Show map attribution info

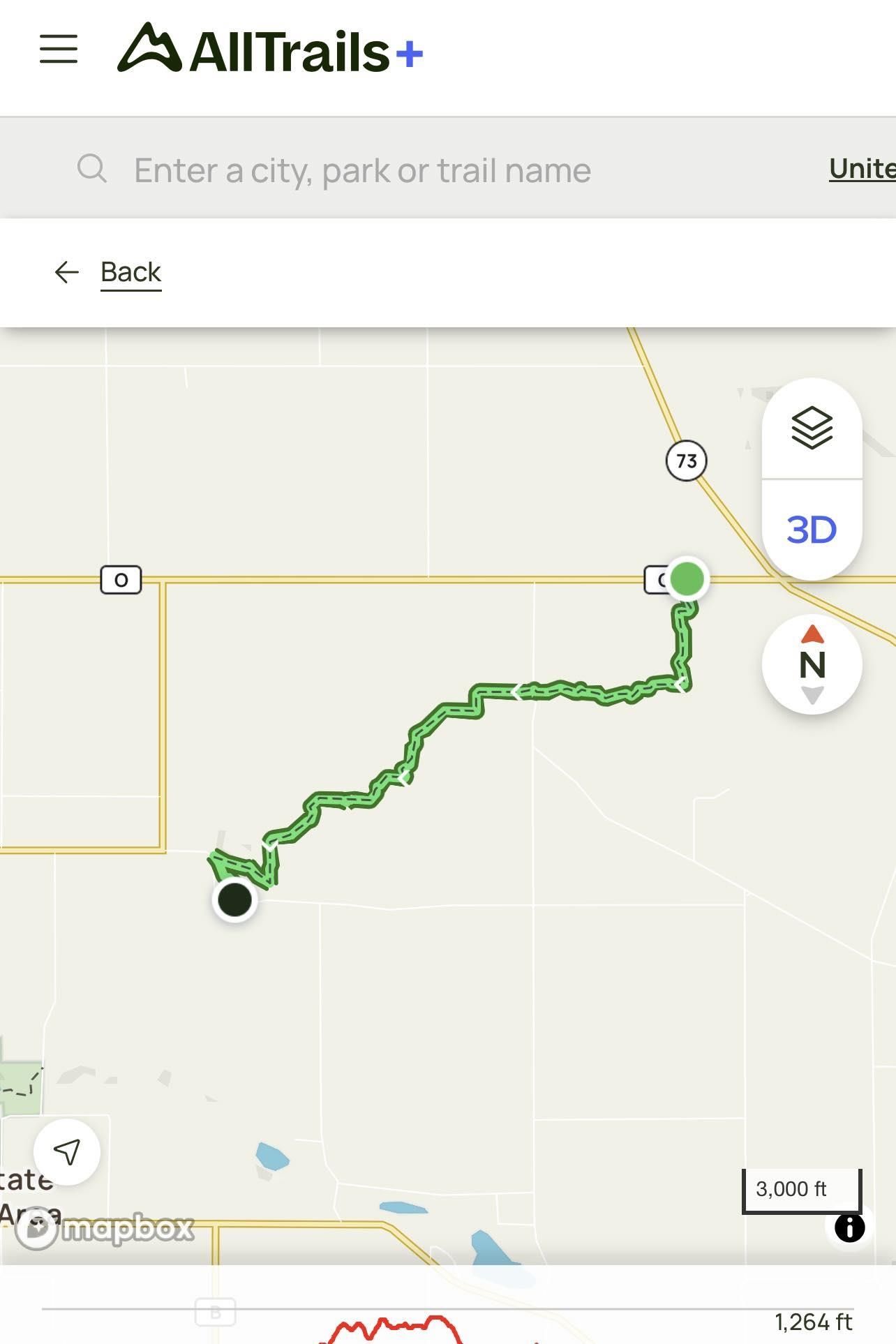point(849,1227)
